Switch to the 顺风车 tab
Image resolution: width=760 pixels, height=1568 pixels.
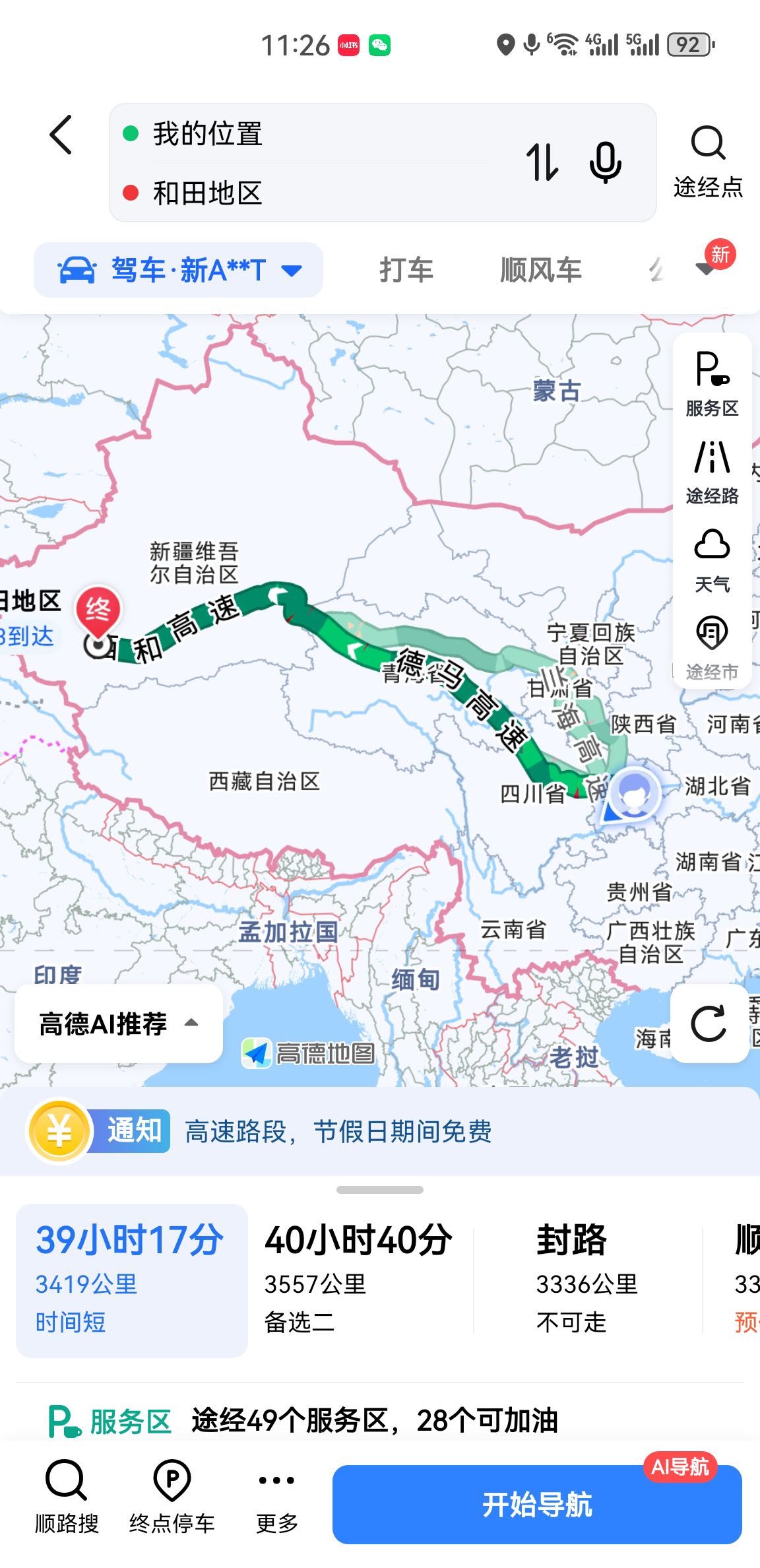[540, 270]
